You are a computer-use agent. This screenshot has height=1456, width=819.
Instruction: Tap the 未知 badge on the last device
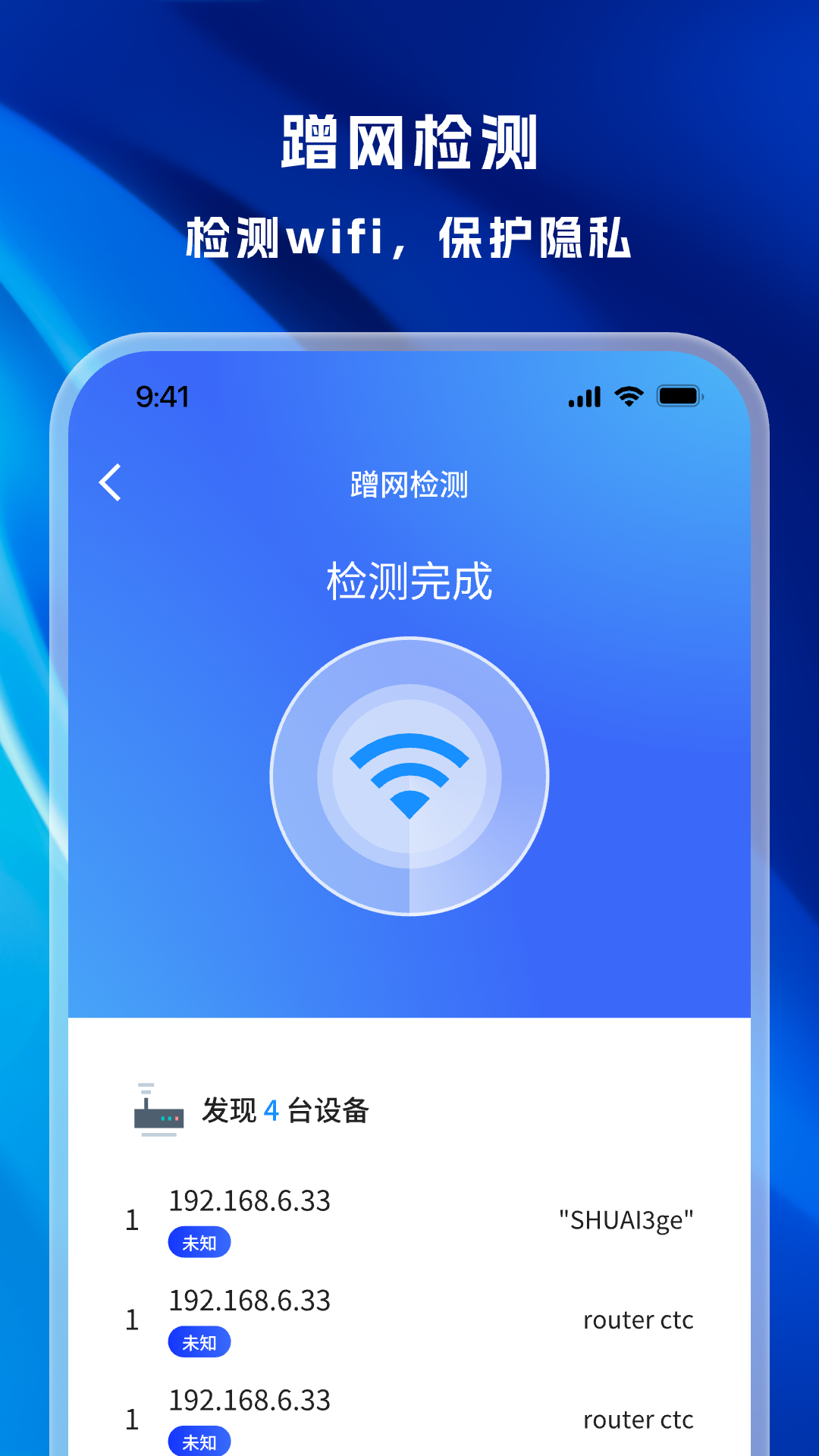coord(199,1441)
